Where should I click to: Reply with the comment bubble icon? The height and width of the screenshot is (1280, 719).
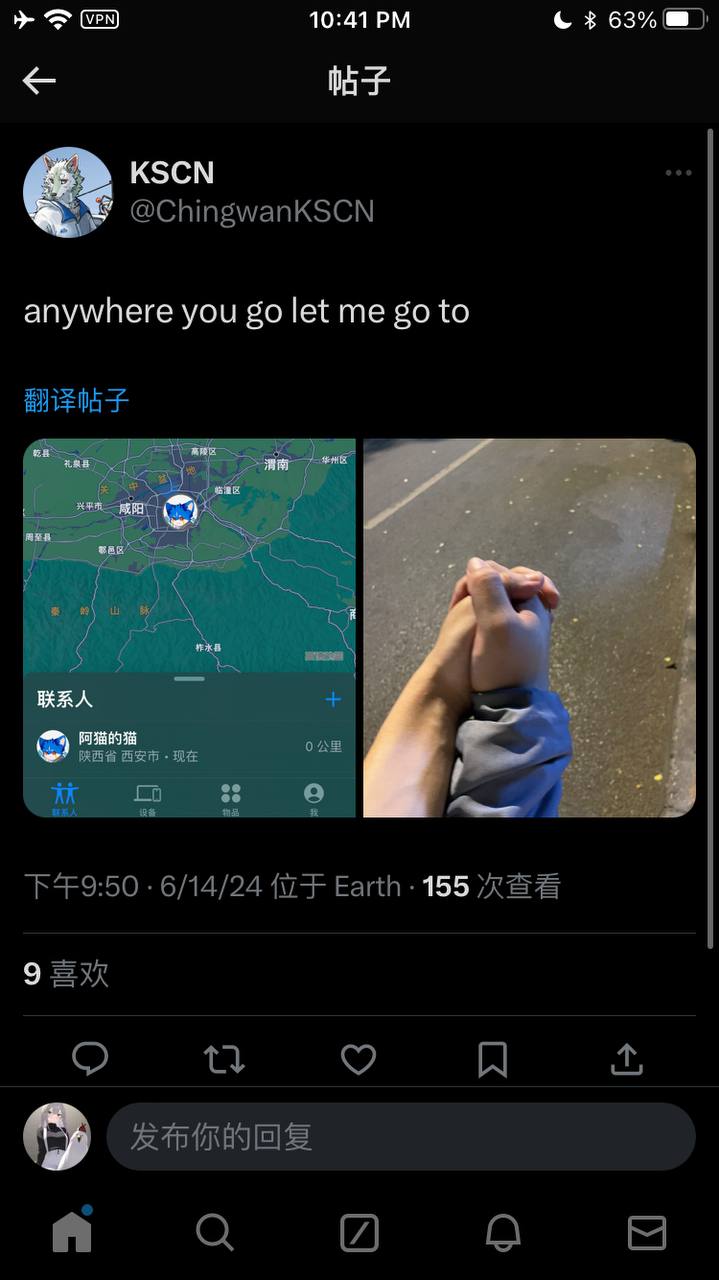pyautogui.click(x=90, y=1059)
